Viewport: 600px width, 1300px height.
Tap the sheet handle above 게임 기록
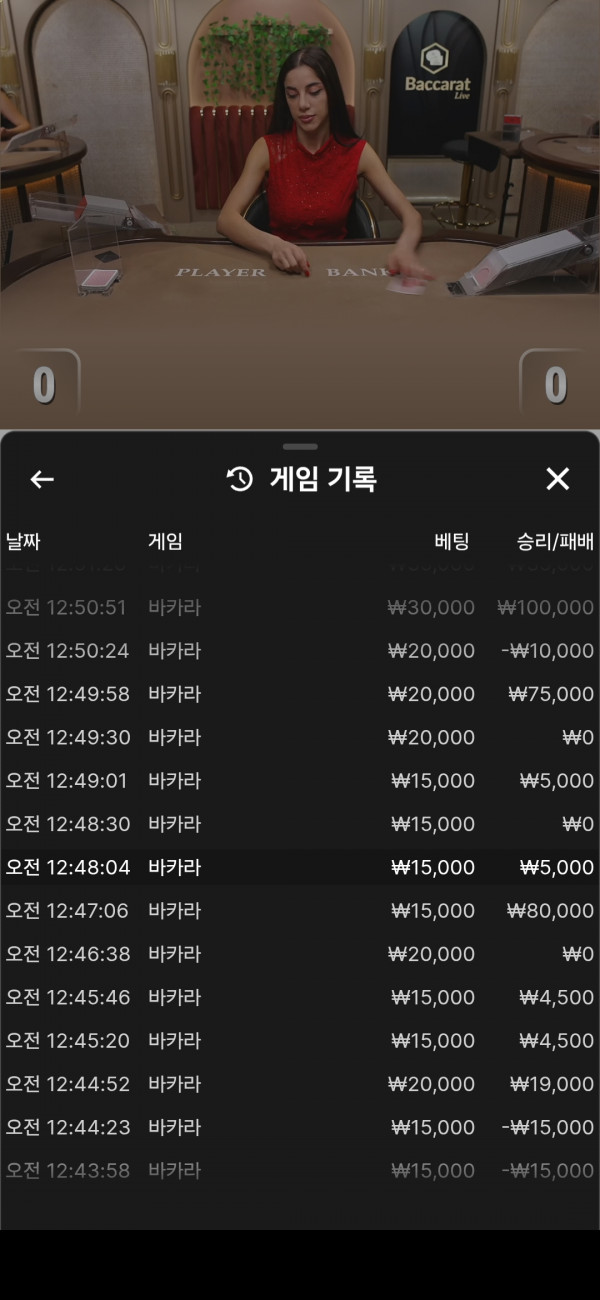coord(300,446)
